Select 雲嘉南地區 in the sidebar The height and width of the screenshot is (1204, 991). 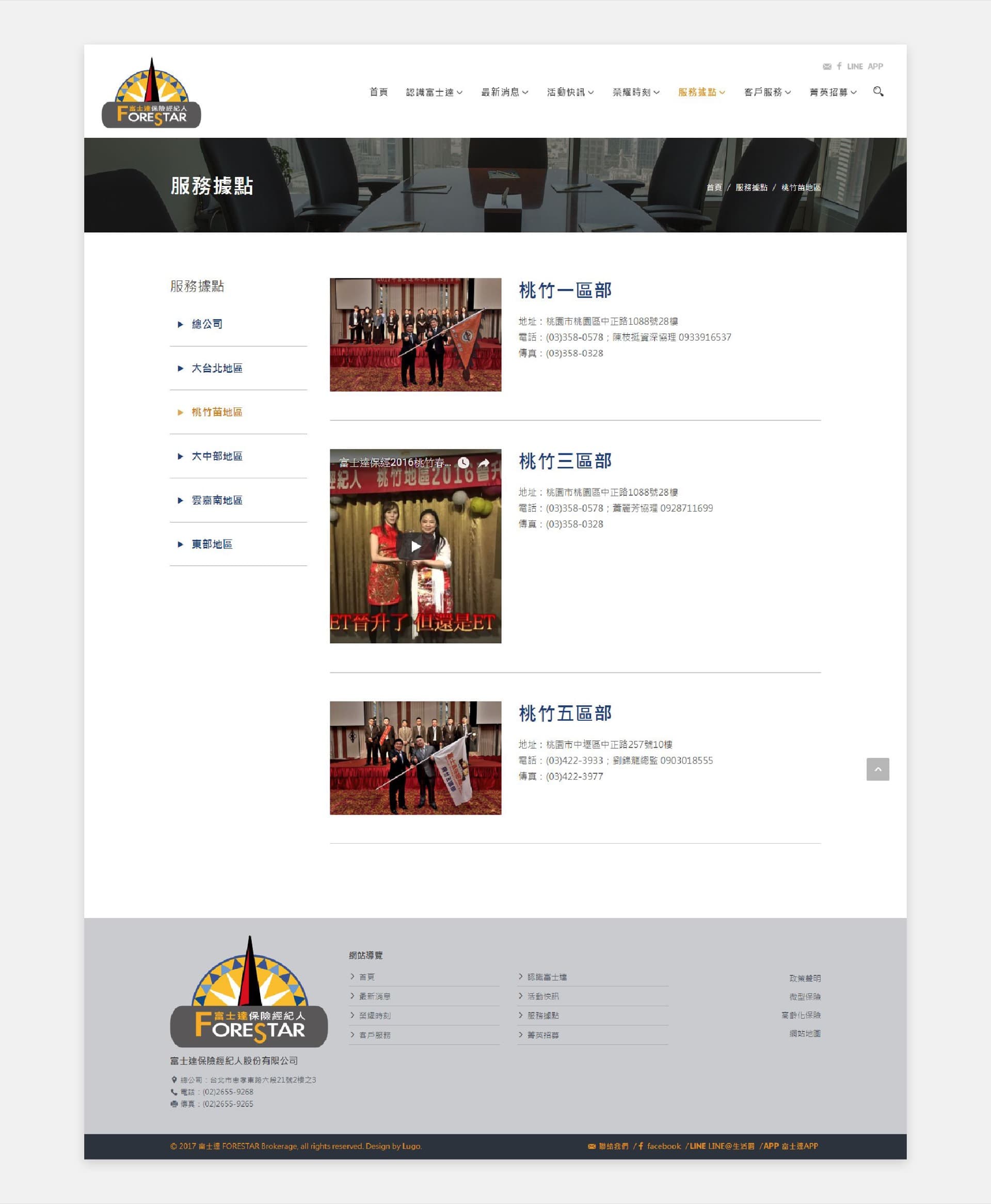pos(216,500)
